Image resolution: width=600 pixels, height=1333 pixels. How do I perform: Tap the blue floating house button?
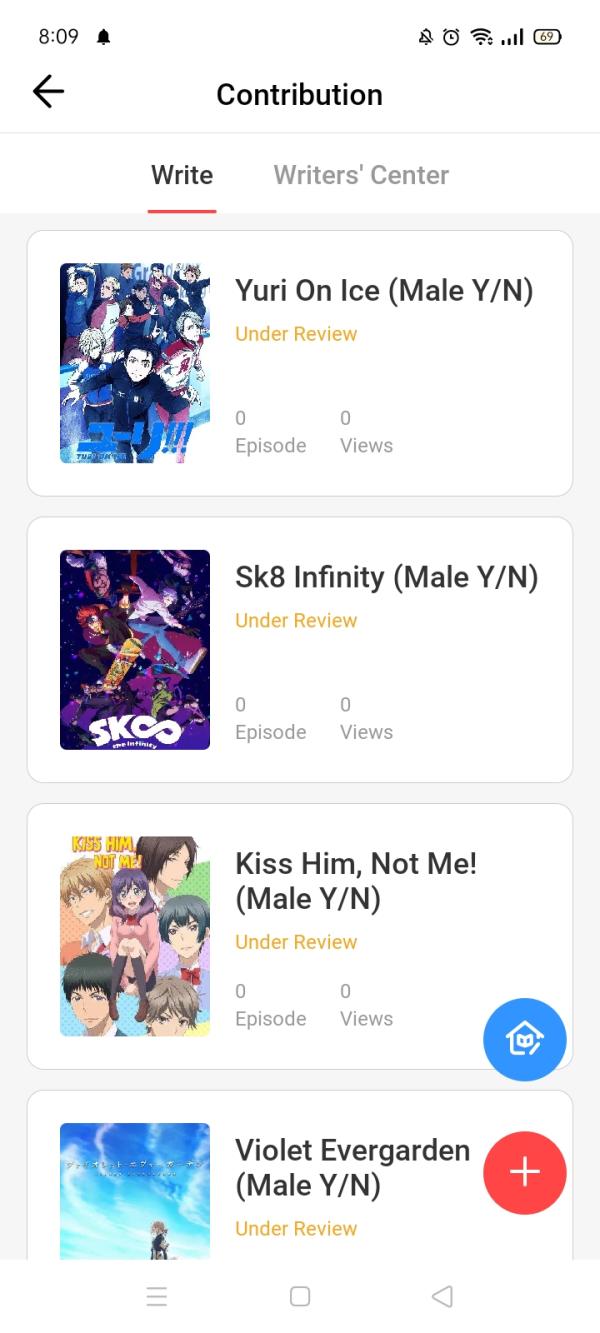pyautogui.click(x=524, y=1039)
